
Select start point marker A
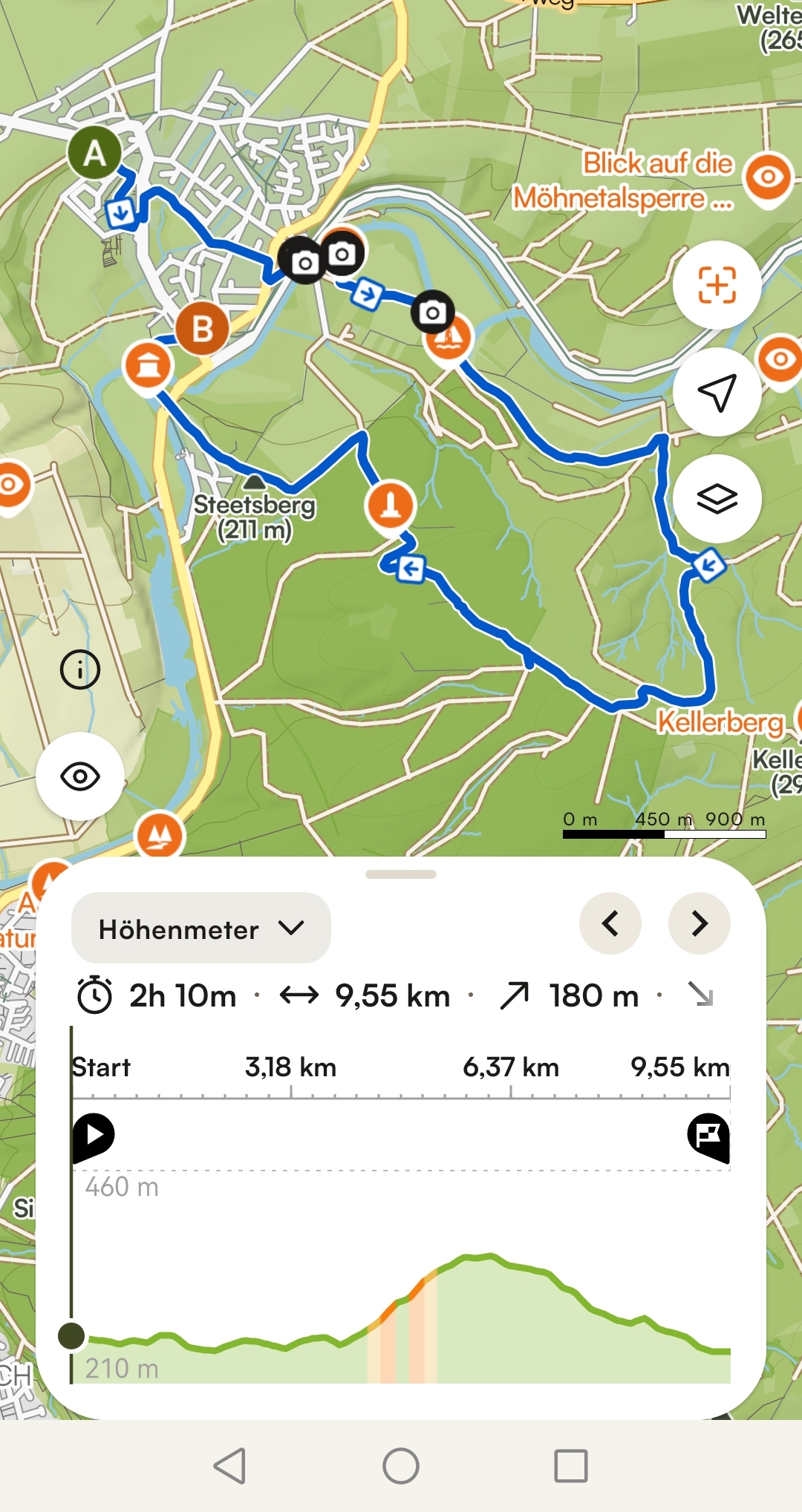[94, 153]
